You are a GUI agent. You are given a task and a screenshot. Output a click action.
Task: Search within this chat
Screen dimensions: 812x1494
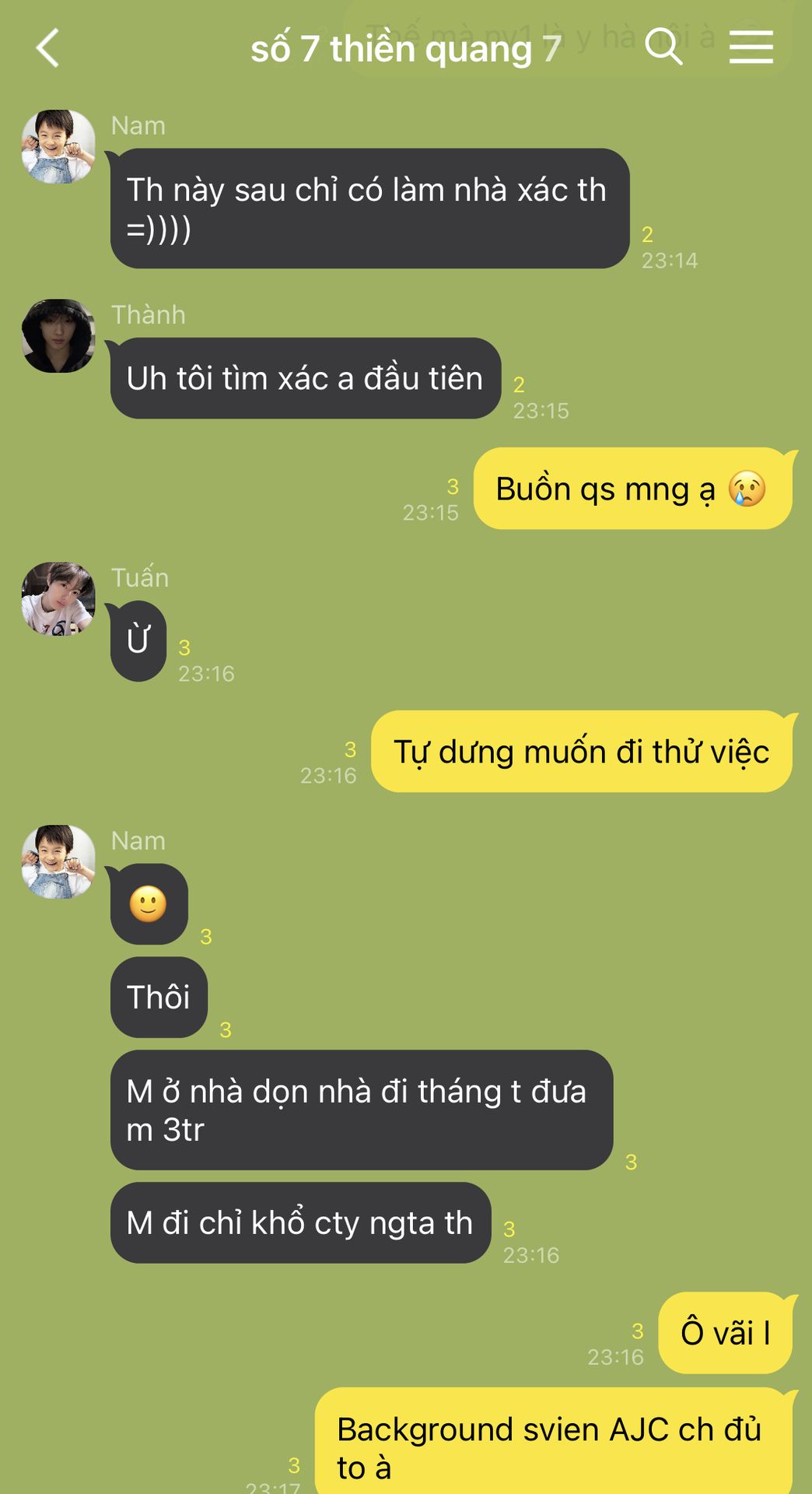(x=663, y=47)
